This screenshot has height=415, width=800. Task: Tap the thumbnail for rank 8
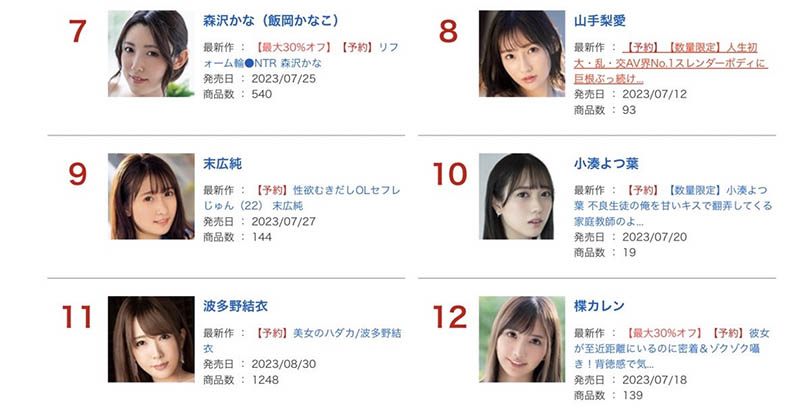coord(522,53)
